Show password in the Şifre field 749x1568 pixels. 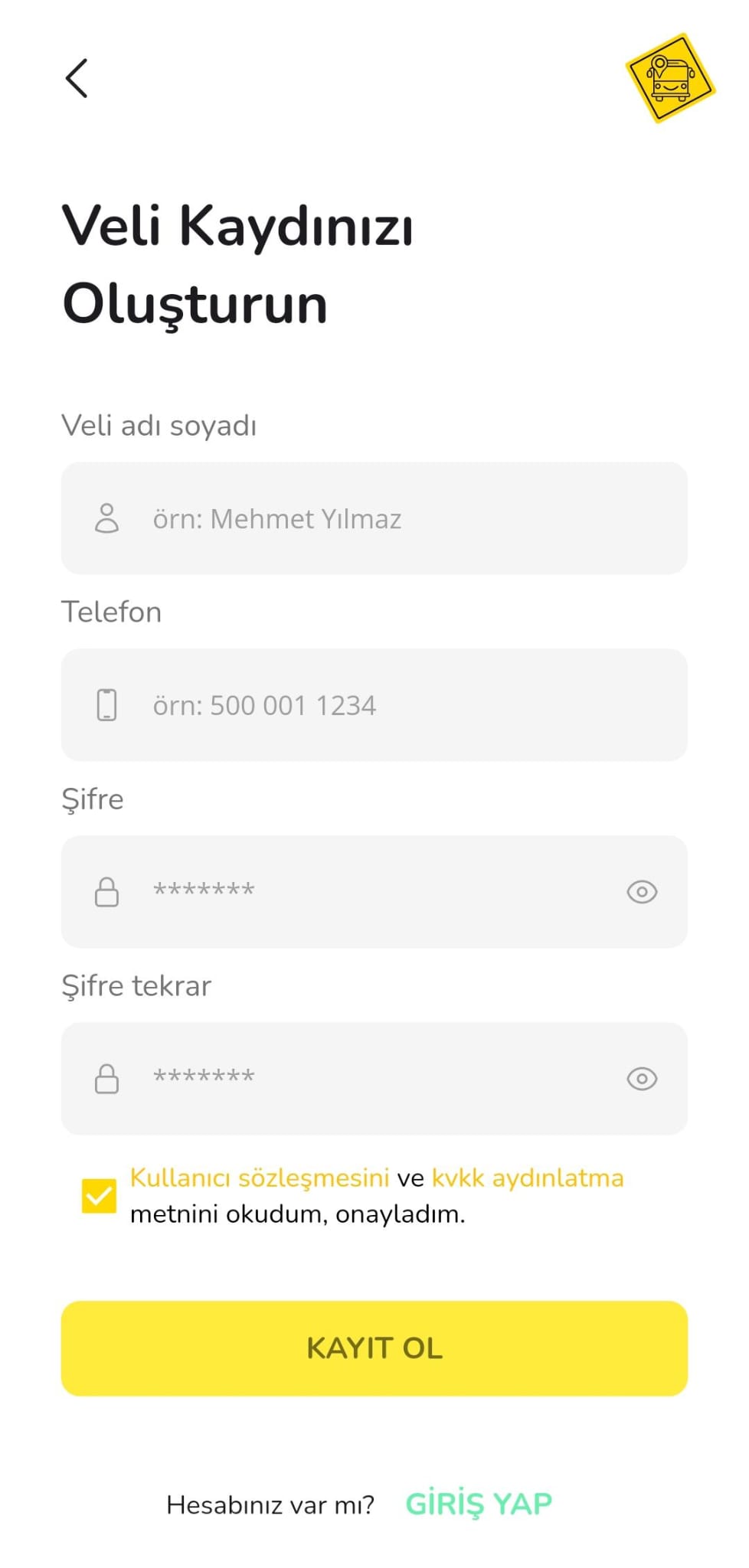pos(642,892)
